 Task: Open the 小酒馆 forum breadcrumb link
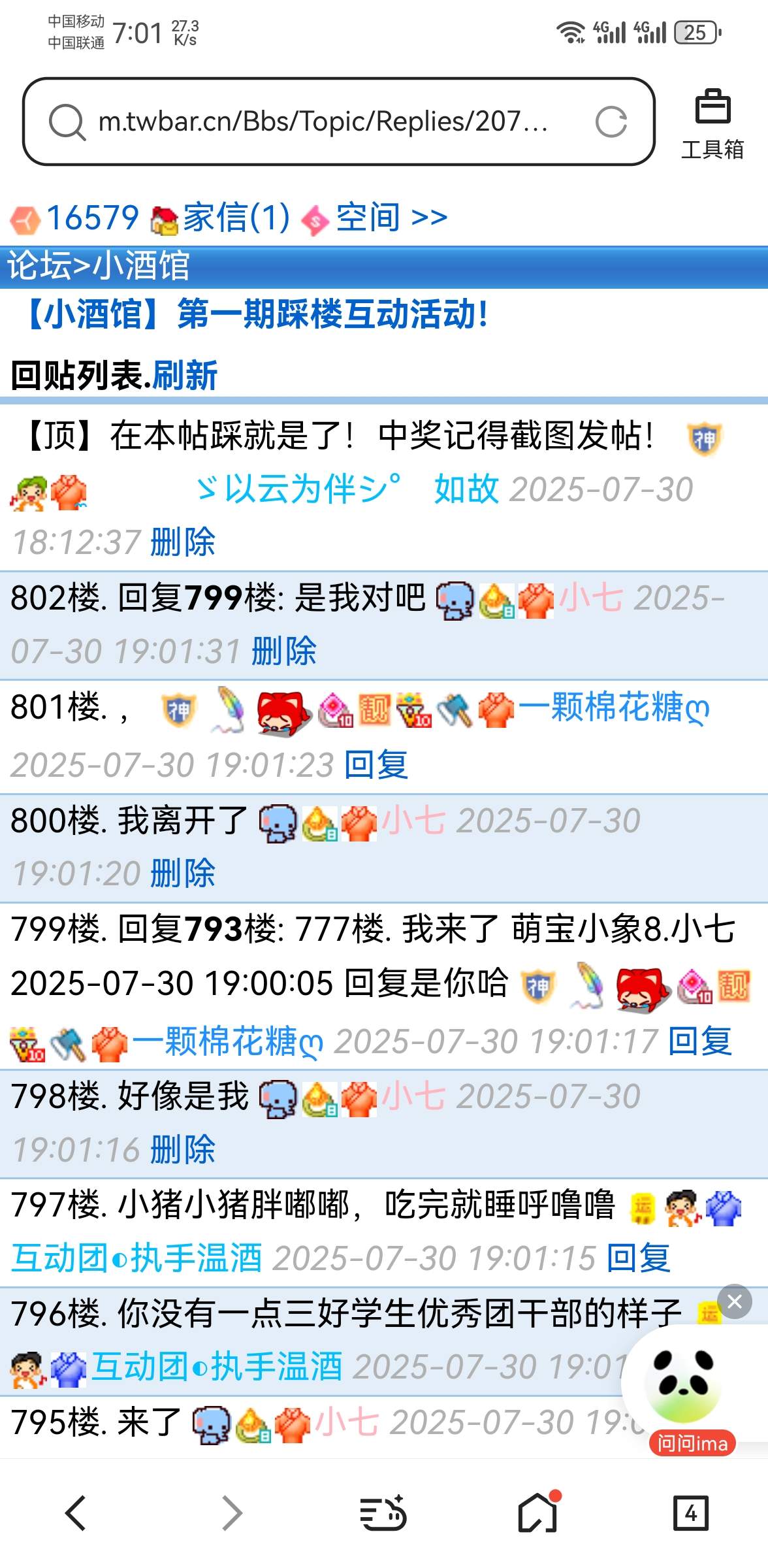(142, 266)
